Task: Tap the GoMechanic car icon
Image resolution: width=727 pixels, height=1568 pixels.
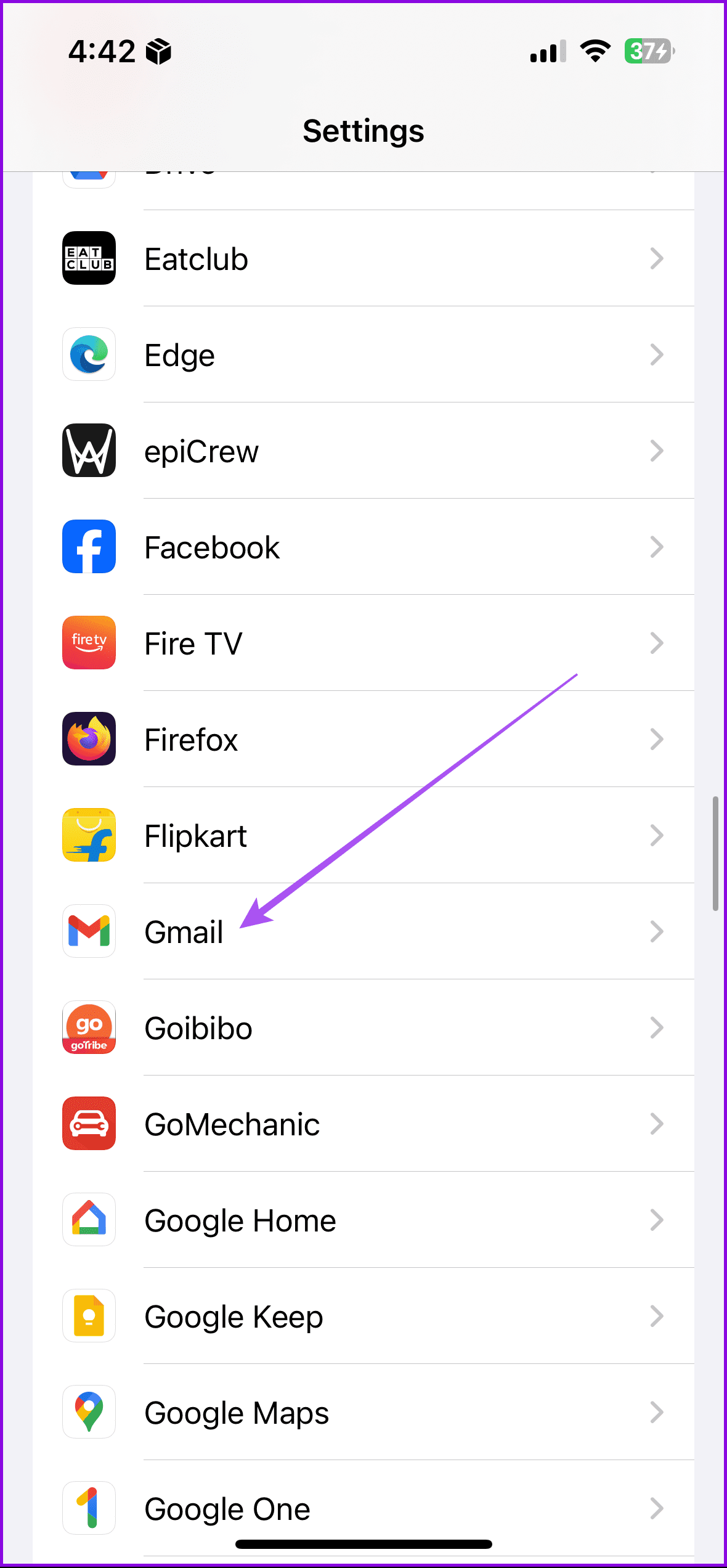Action: [89, 1124]
